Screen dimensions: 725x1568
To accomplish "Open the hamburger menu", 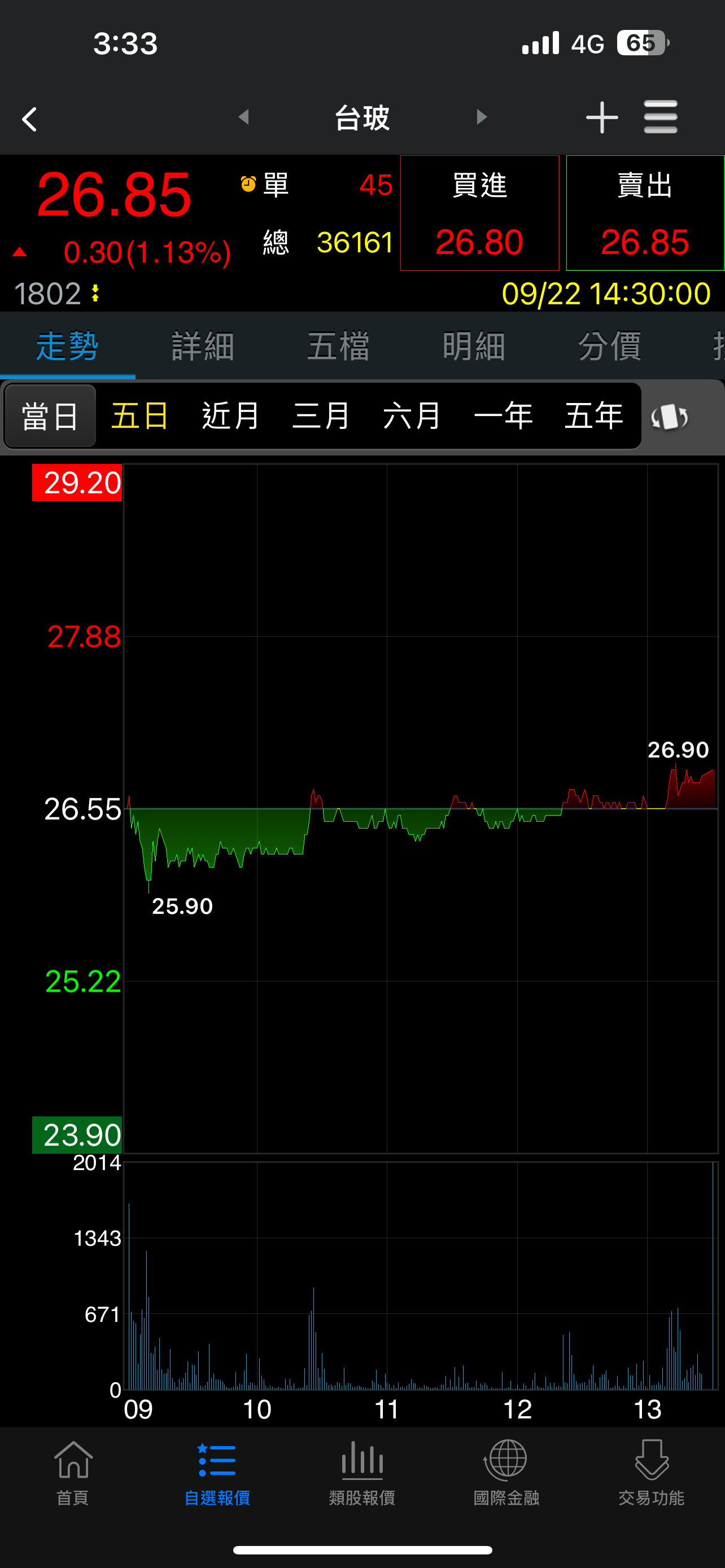I will pos(661,117).
